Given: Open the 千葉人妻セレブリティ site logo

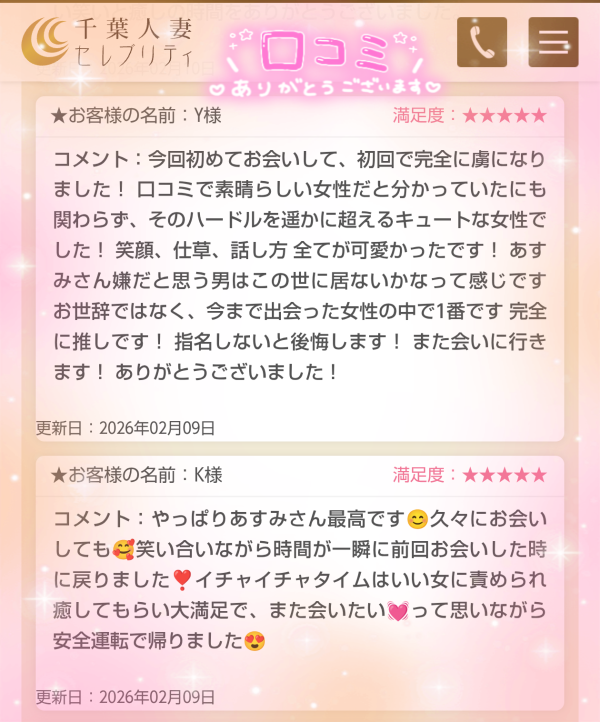Looking at the screenshot, I should tap(108, 42).
